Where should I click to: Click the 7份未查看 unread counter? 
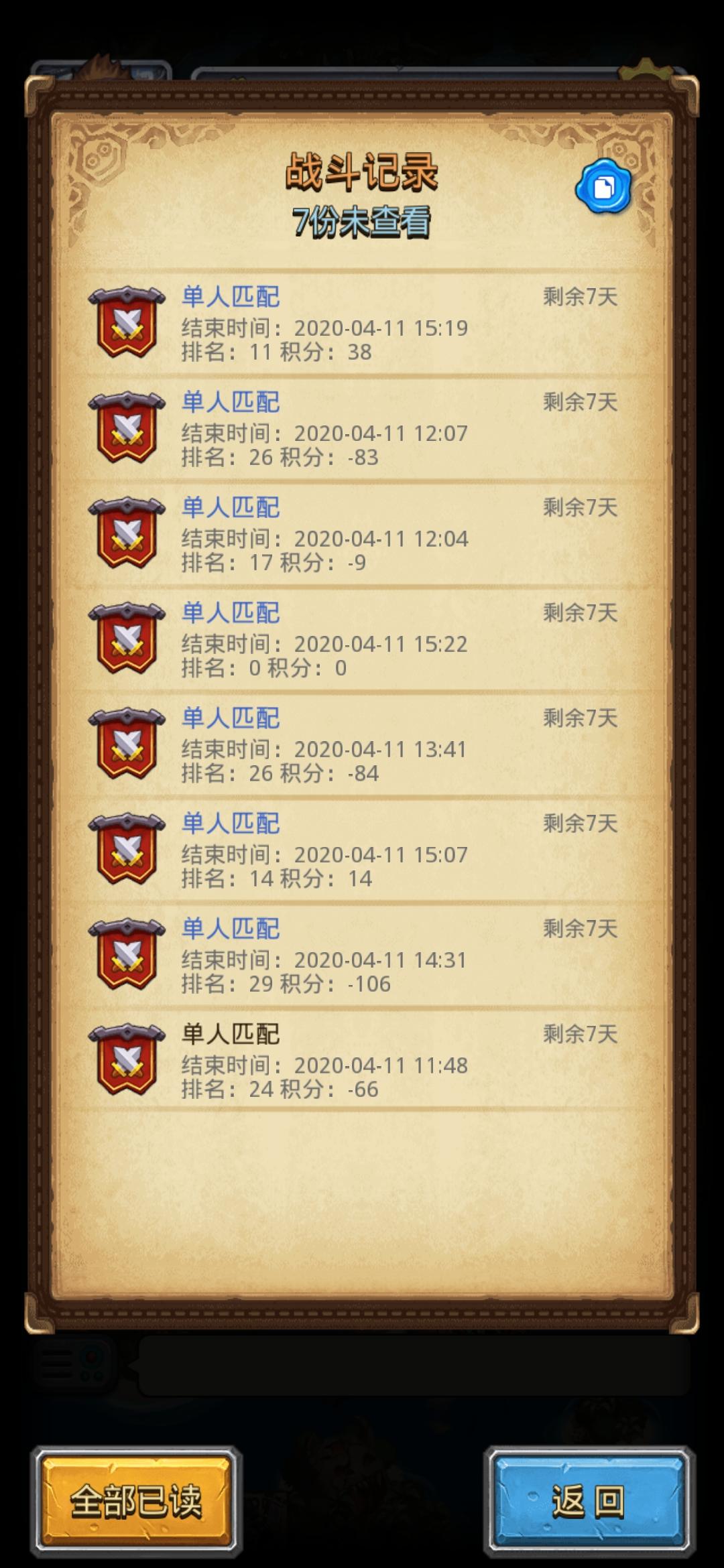[x=362, y=221]
